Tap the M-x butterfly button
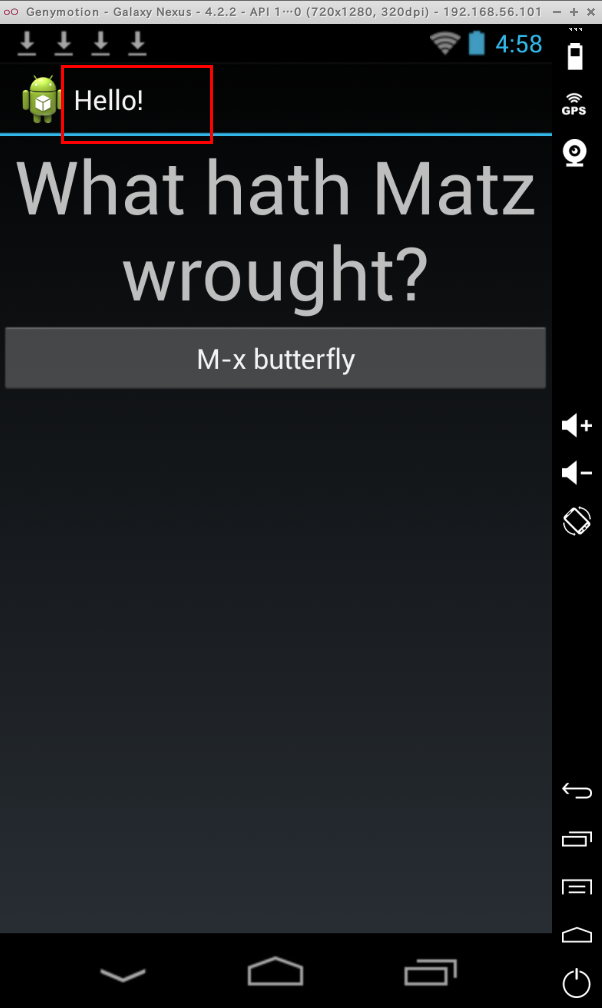 (275, 358)
